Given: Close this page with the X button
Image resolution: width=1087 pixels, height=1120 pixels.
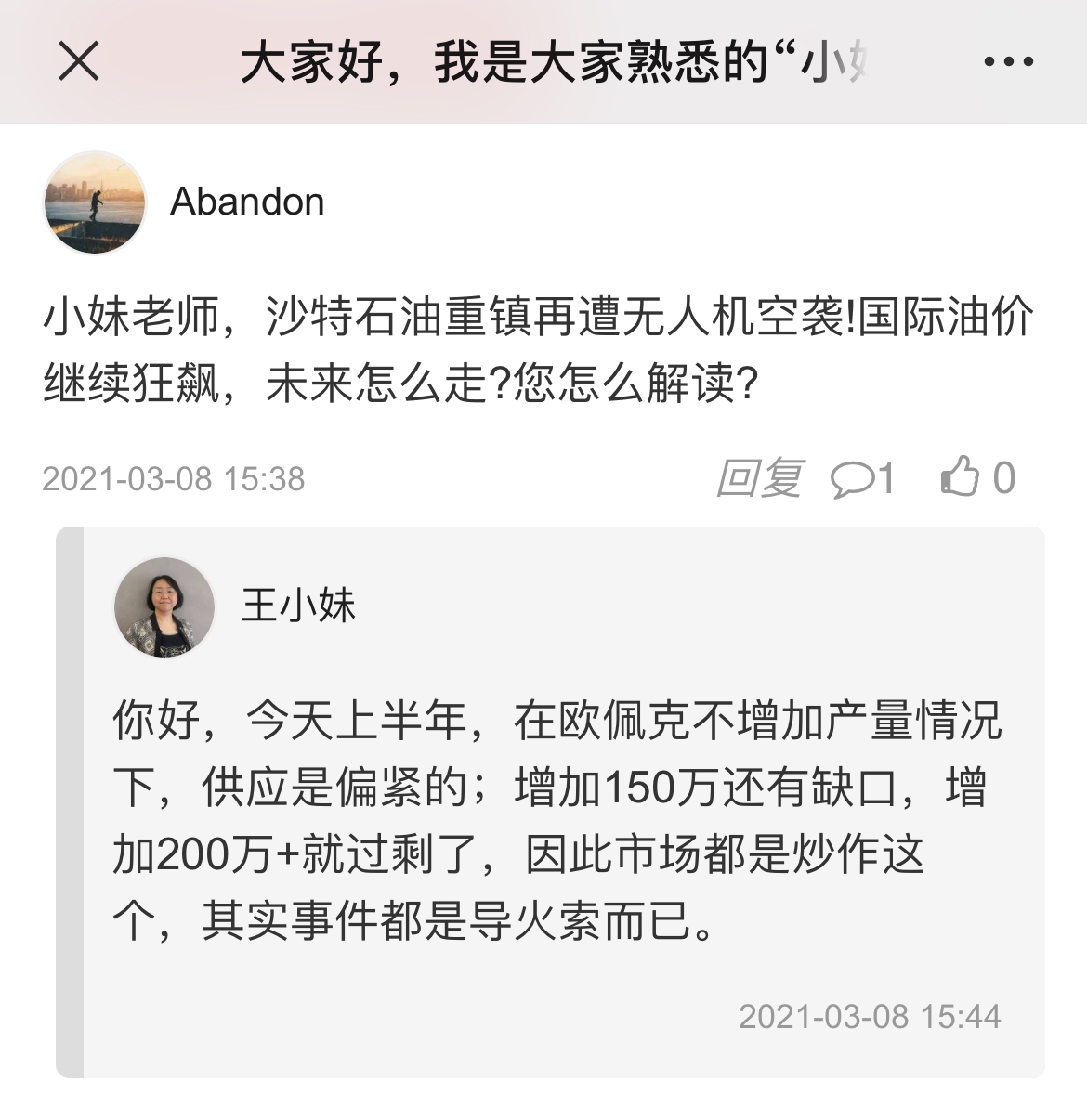Looking at the screenshot, I should tap(79, 62).
